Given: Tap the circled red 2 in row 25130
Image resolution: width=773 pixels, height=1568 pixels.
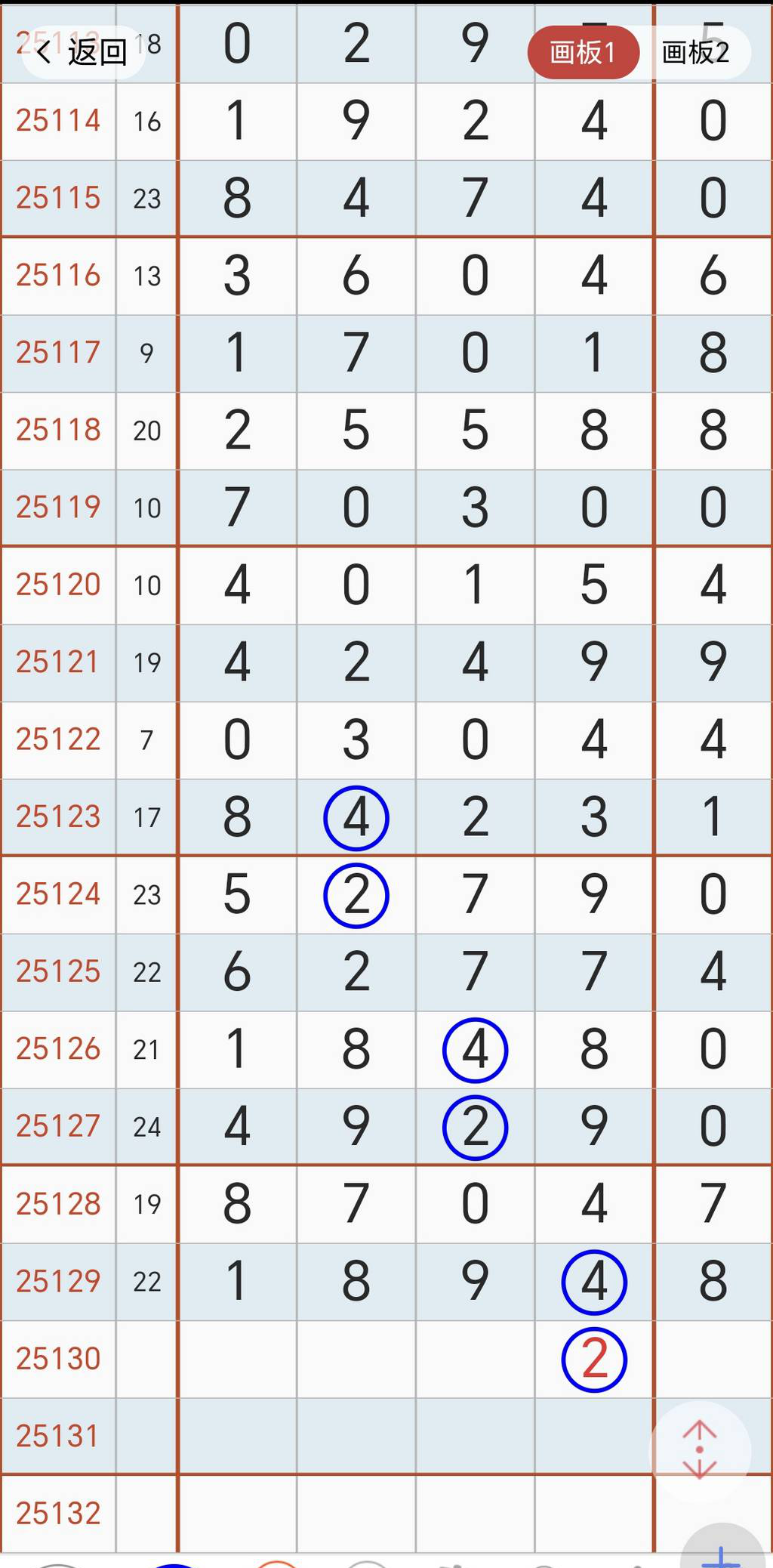Looking at the screenshot, I should pyautogui.click(x=594, y=1357).
